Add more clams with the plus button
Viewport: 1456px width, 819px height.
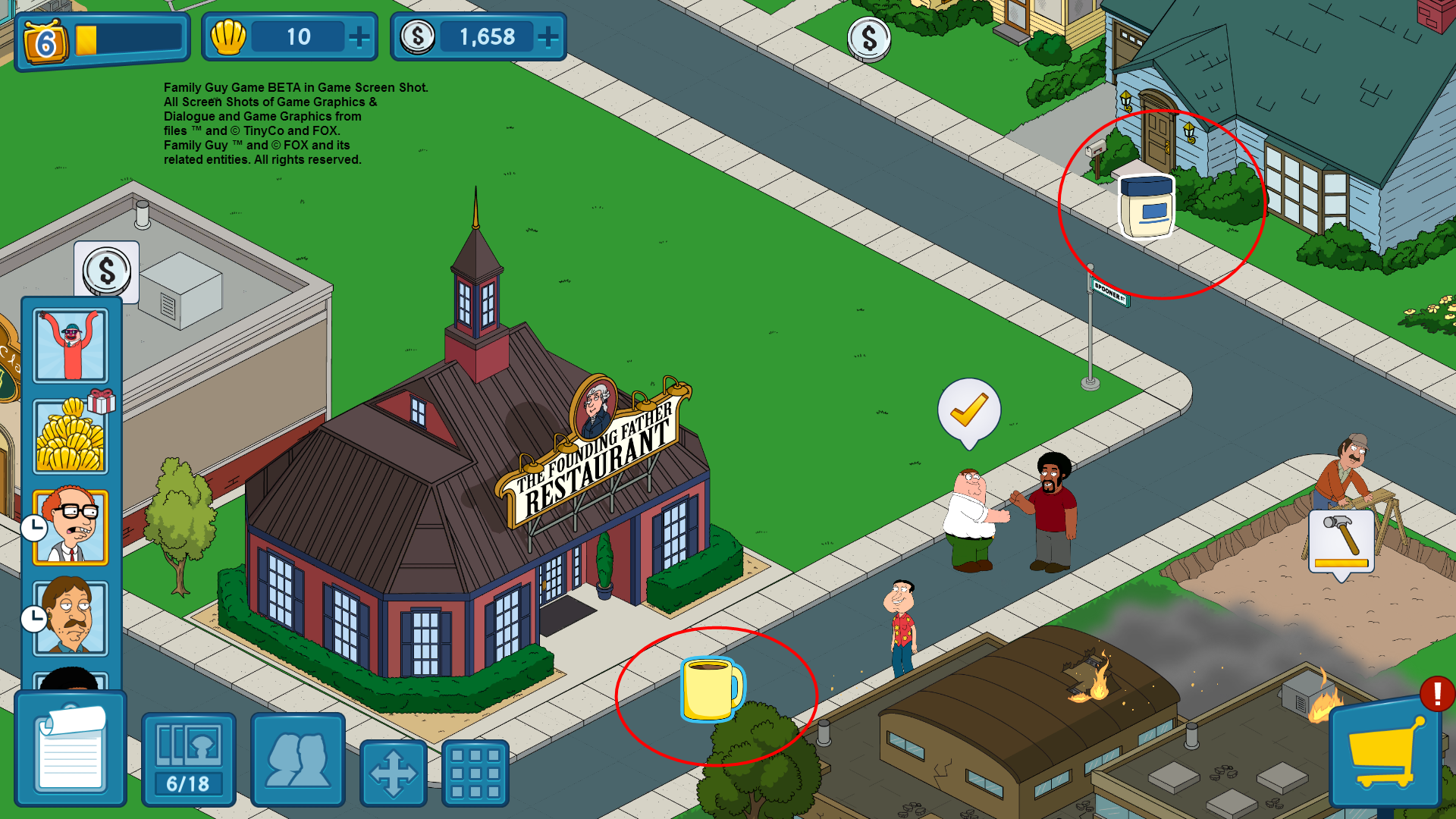click(359, 36)
